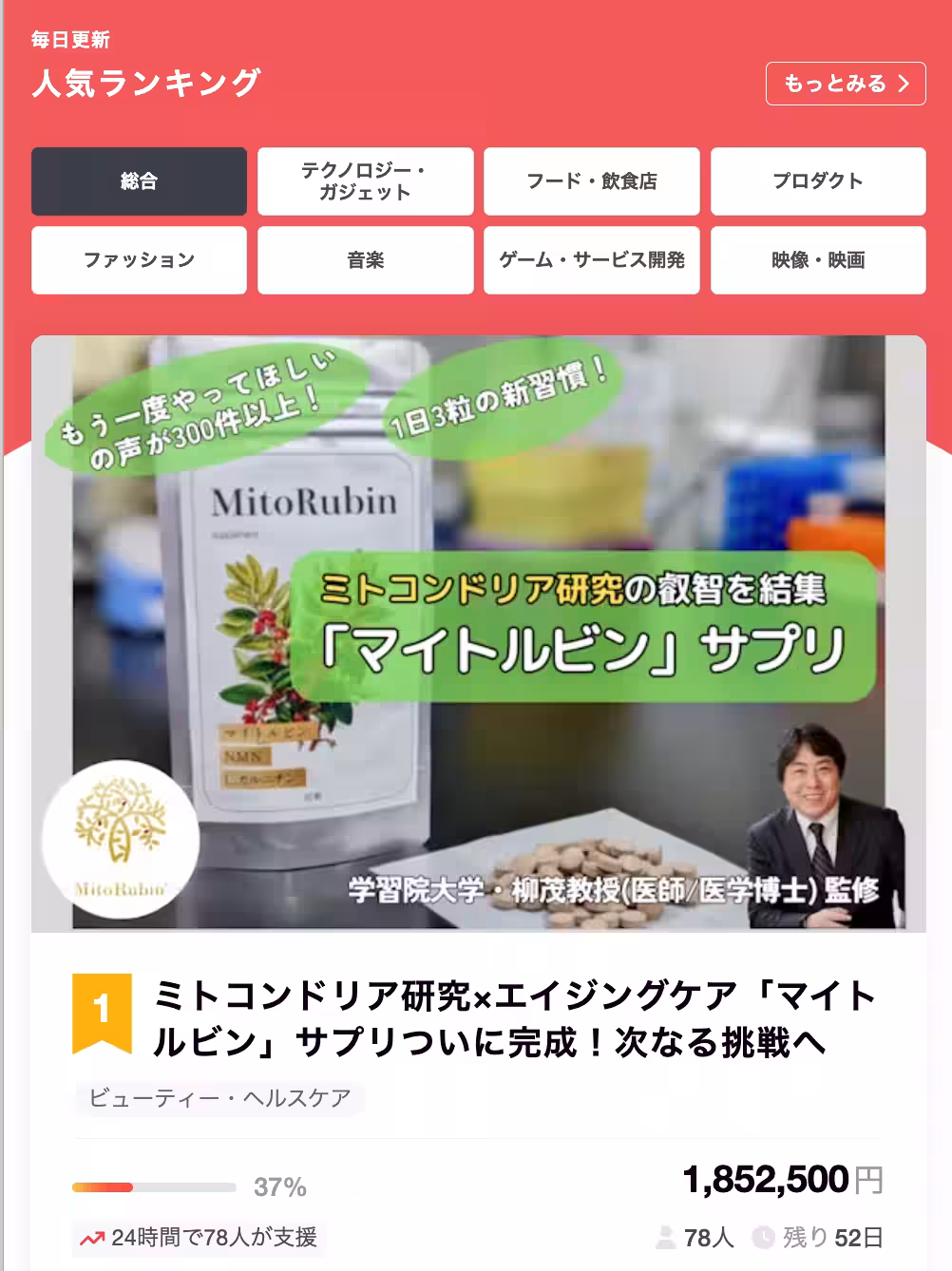This screenshot has width=952, height=1271.
Task: Select the 総合 category tab
Action: pyautogui.click(x=139, y=181)
